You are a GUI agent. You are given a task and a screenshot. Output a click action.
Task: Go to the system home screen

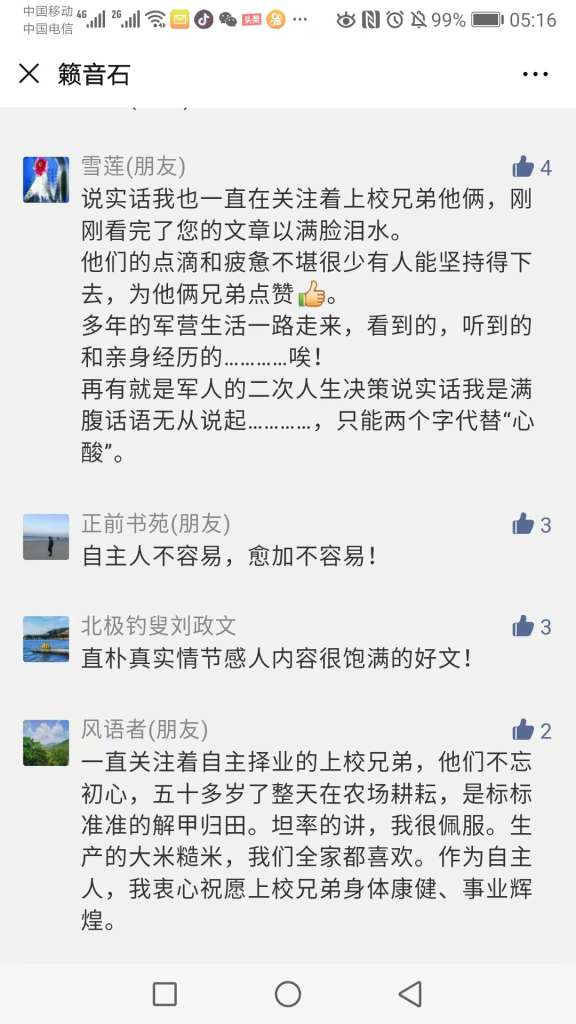tap(287, 993)
